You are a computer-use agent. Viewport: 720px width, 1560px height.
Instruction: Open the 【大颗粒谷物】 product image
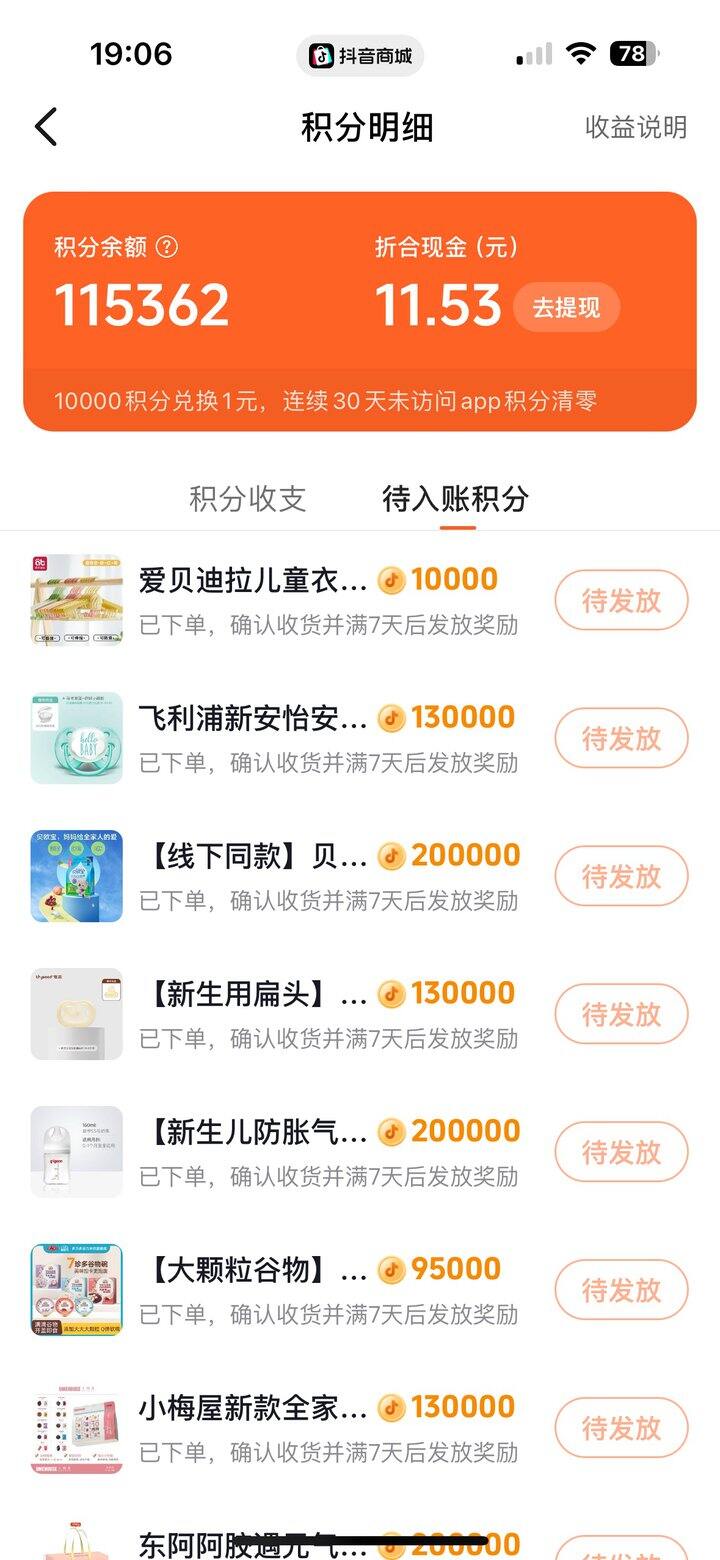(76, 1290)
